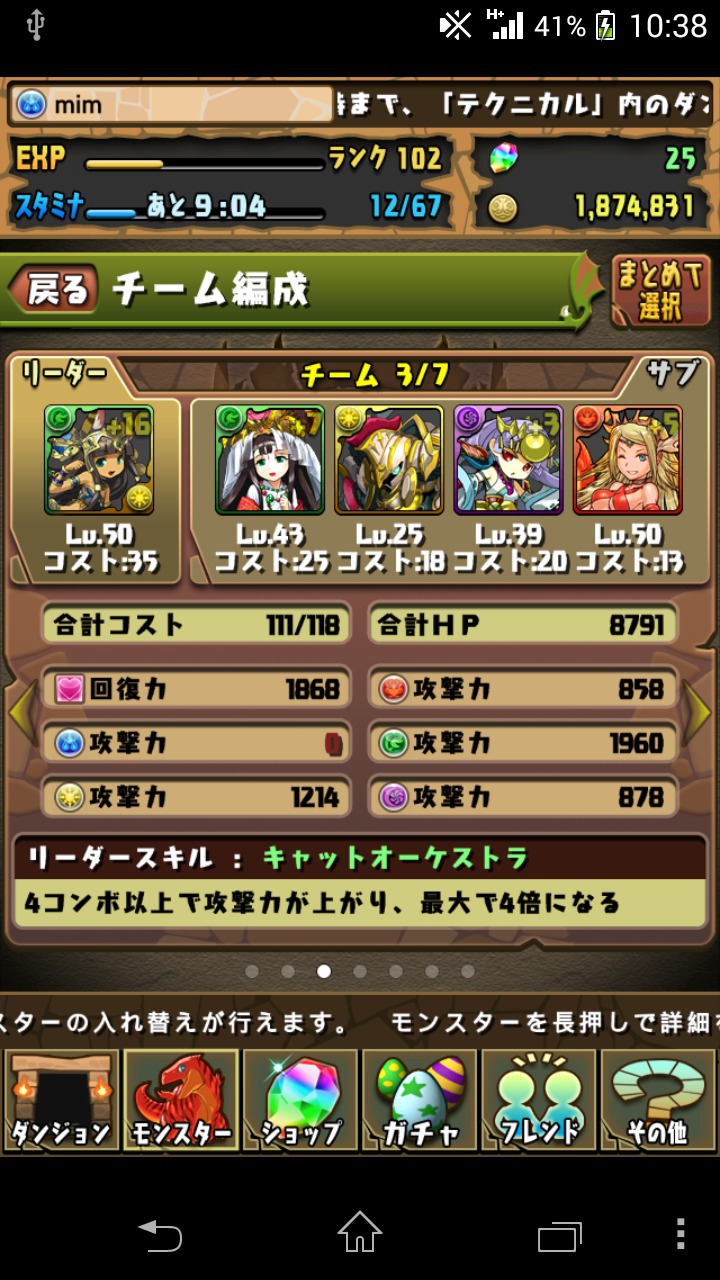Open the ショップ shop tab
This screenshot has width=720, height=1280.
(x=300, y=1099)
